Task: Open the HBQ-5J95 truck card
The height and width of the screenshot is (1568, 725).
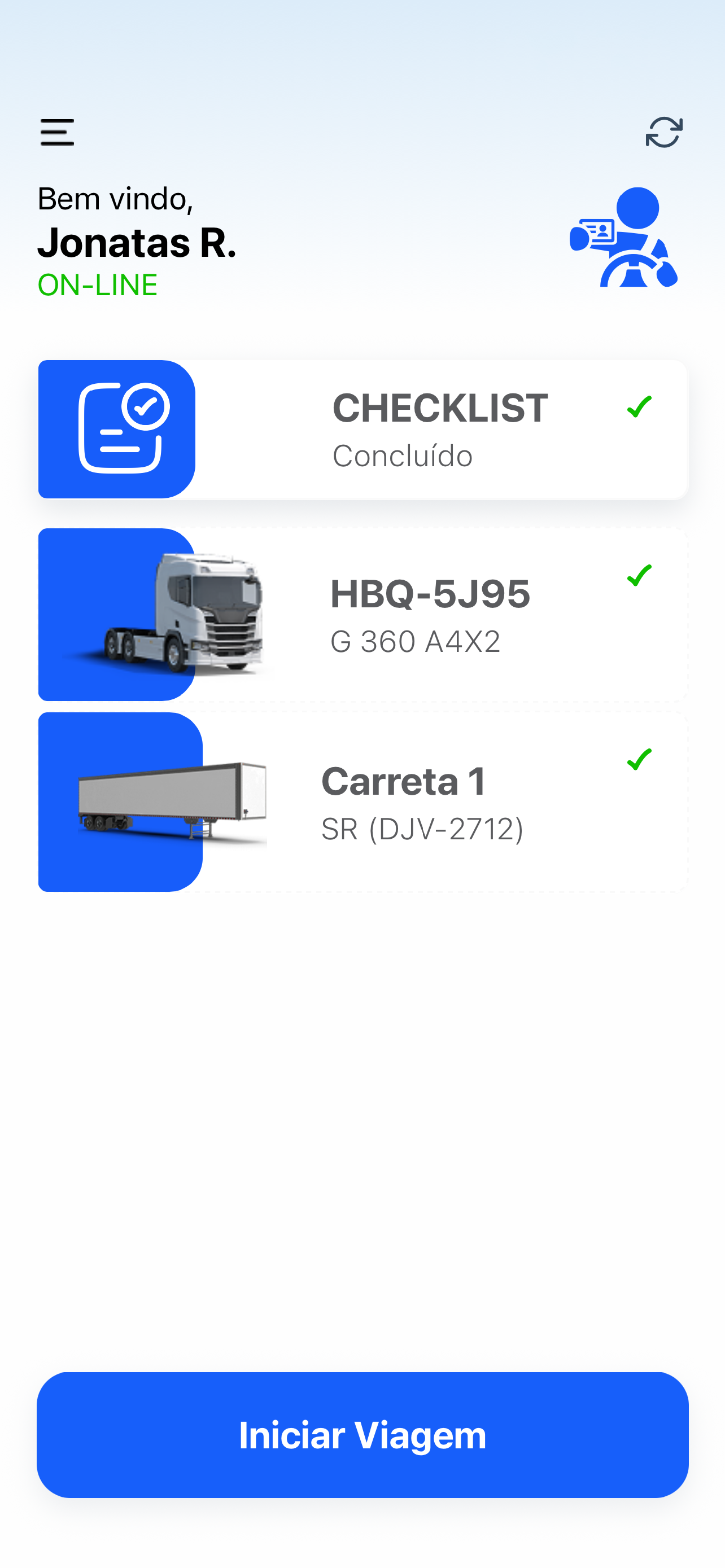Action: click(x=363, y=614)
